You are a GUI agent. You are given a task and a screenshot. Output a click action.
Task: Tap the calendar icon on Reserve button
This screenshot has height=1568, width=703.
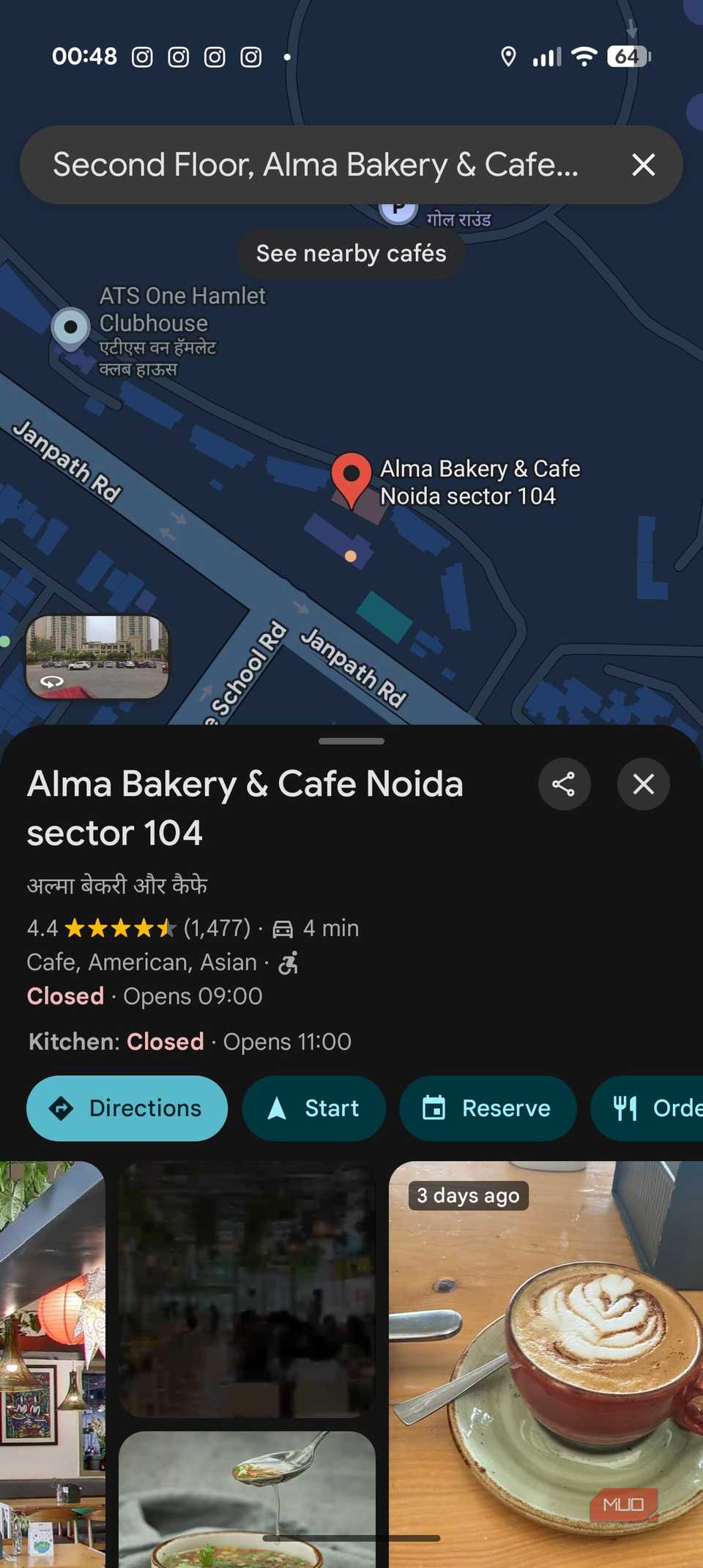pyautogui.click(x=434, y=1108)
